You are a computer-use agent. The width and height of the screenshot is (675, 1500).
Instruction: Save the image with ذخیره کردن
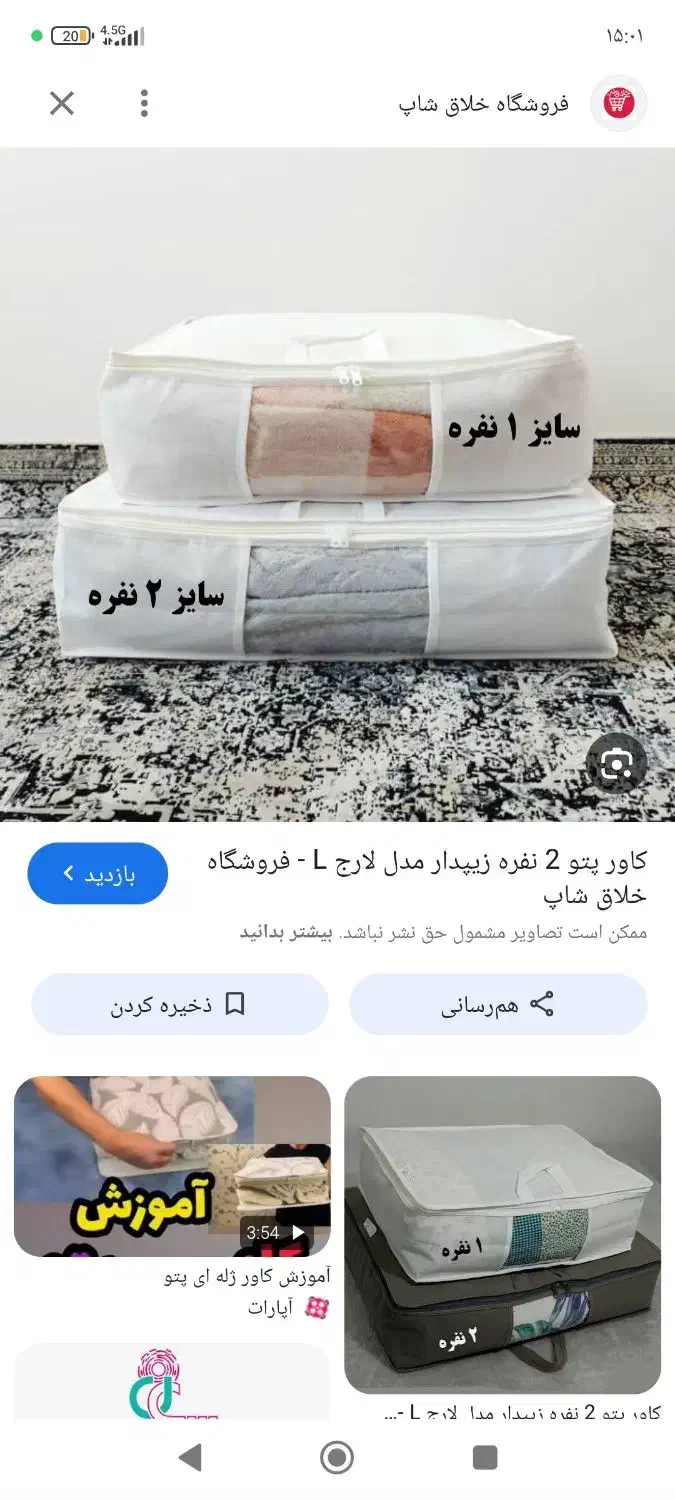click(179, 1005)
